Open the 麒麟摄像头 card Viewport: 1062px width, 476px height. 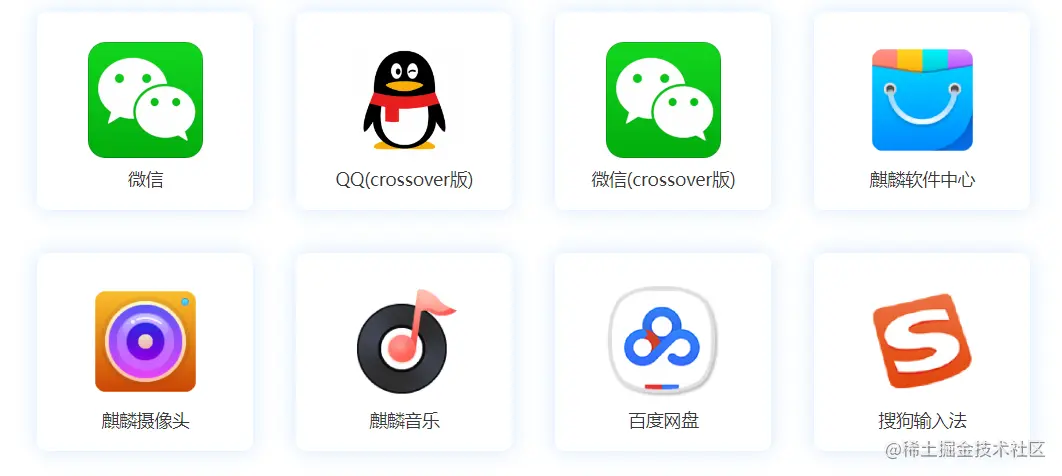(145, 351)
